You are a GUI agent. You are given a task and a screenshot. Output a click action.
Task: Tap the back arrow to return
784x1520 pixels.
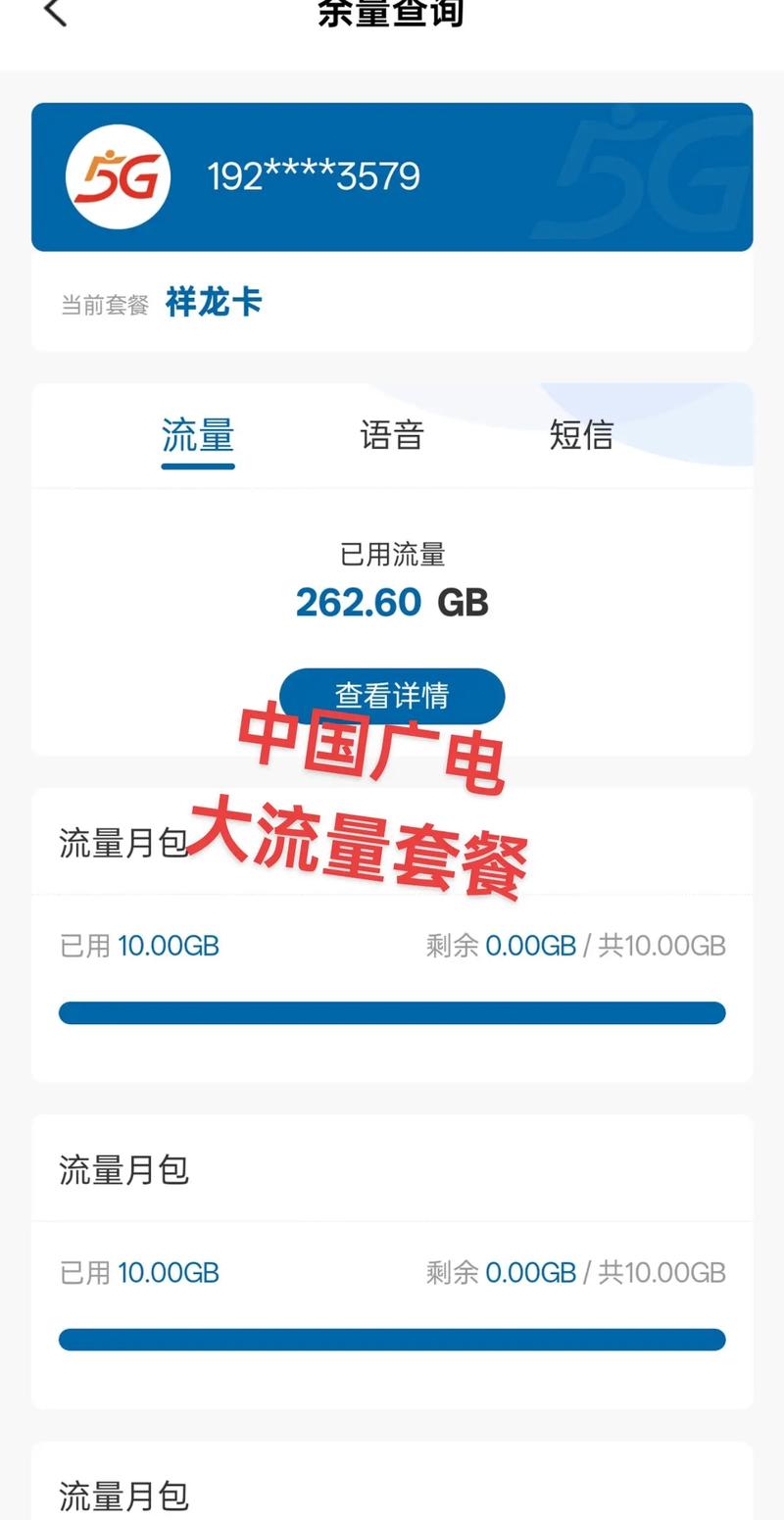click(x=54, y=14)
